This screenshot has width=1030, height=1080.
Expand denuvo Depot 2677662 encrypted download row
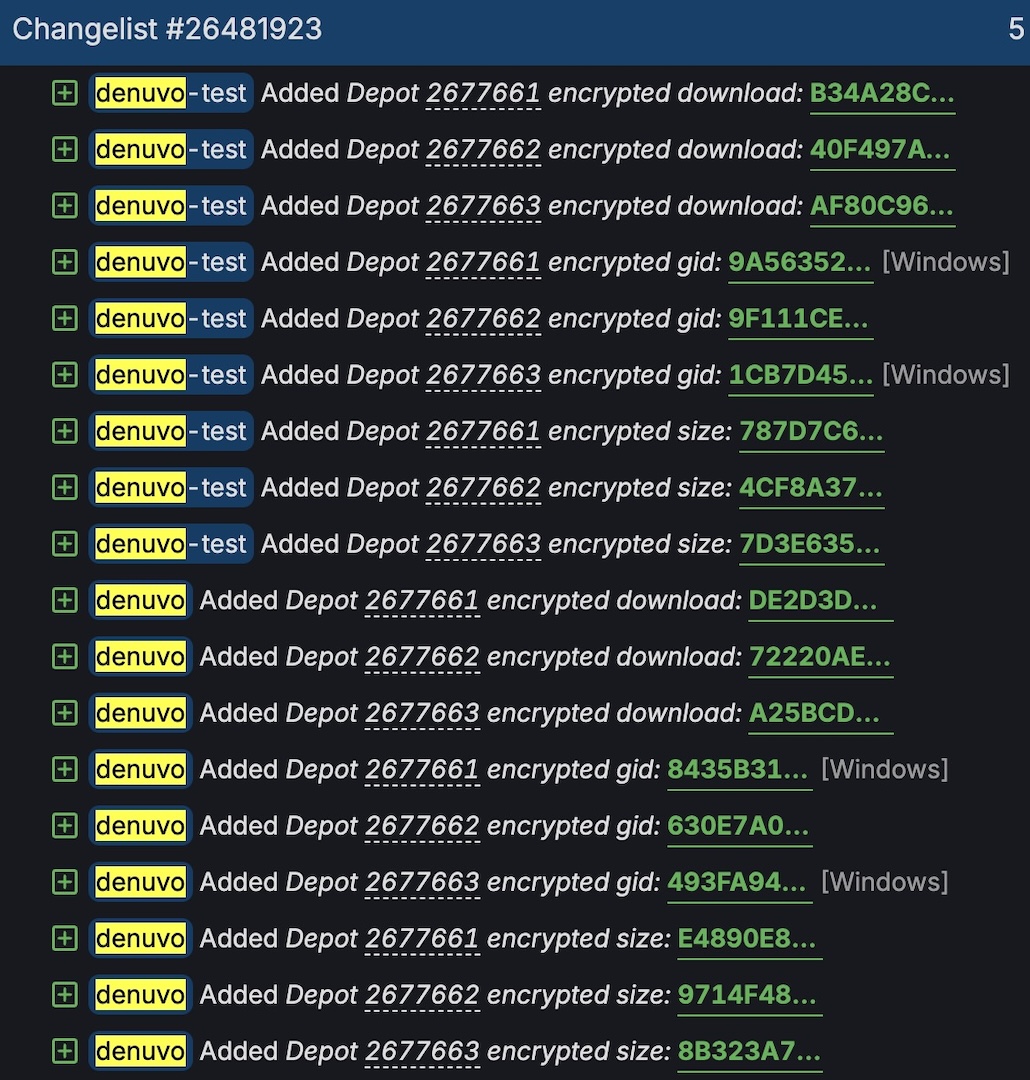click(x=64, y=657)
